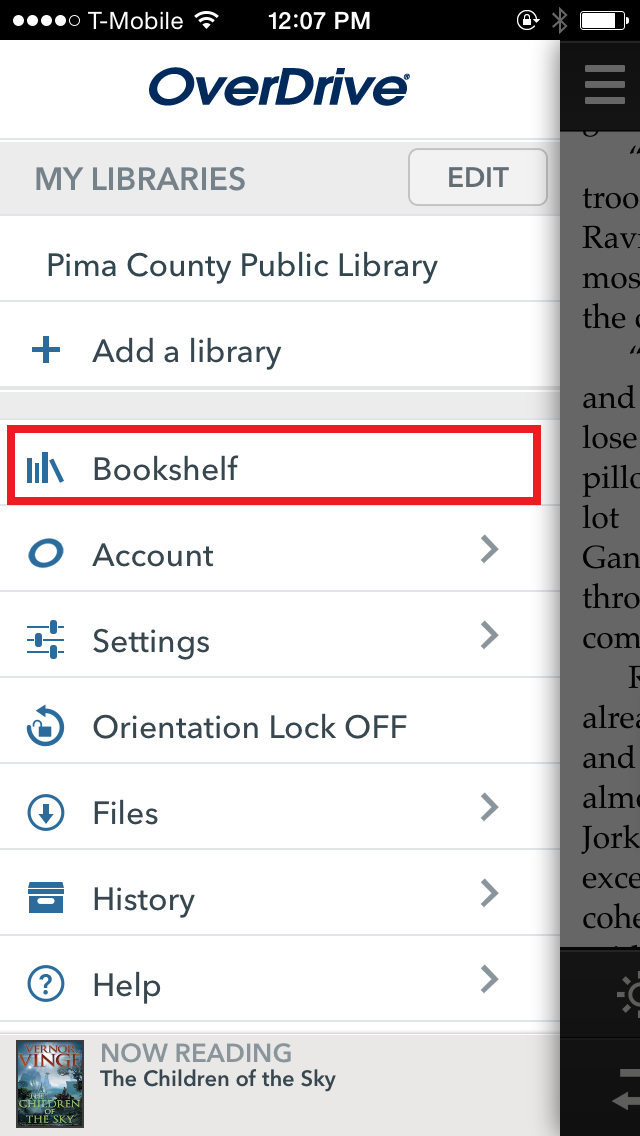Tap the brightness icon in the reader
Viewport: 640px width, 1136px height.
(x=628, y=995)
